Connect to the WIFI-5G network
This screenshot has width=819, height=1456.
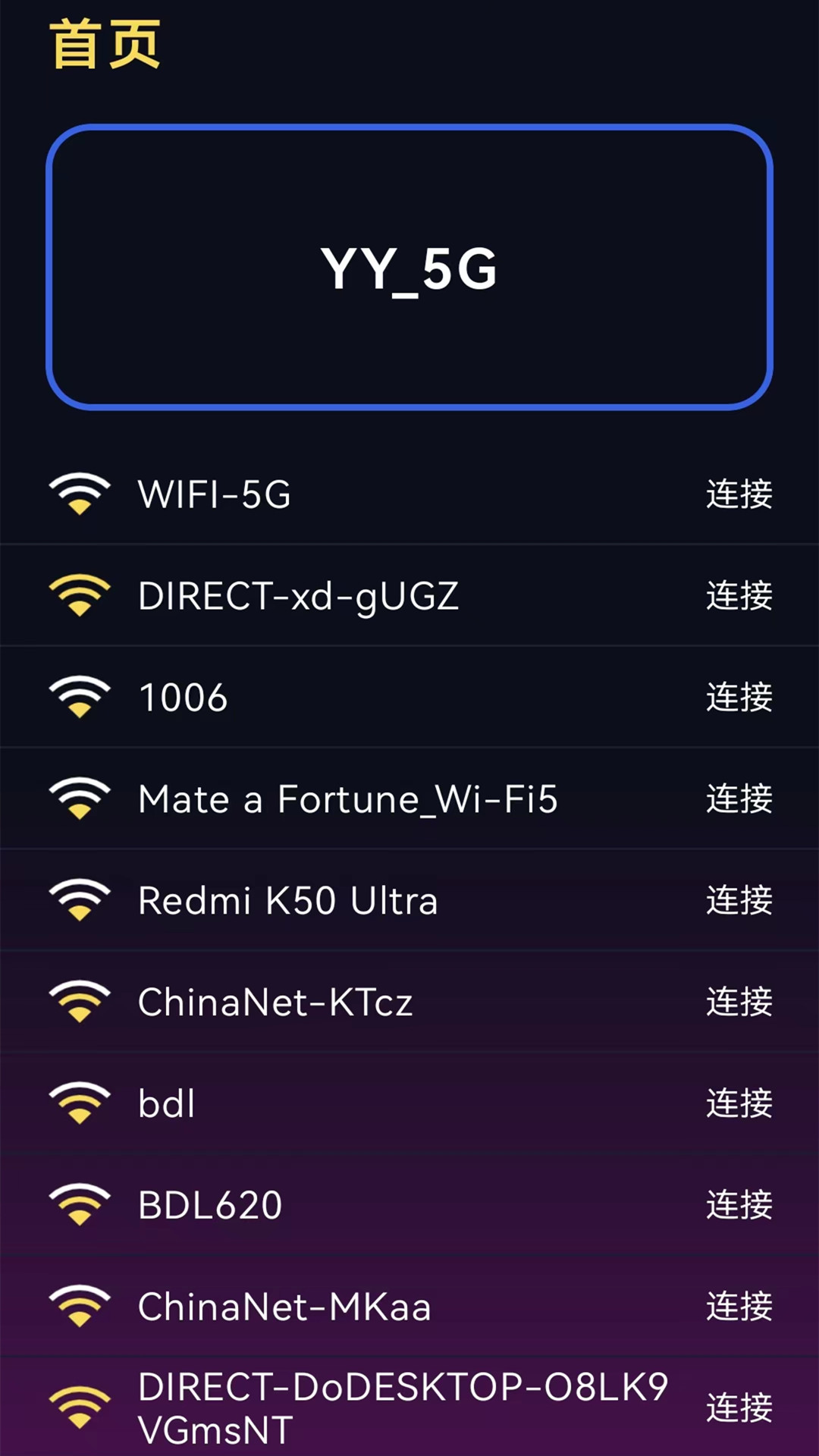tap(738, 494)
